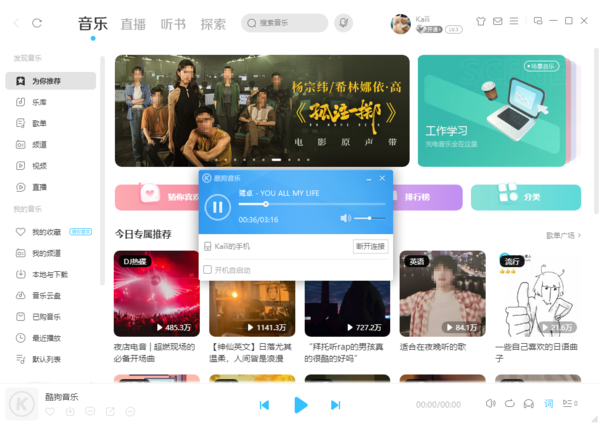600x424 pixels.
Task: Open the 孤注一掷 soundtrack banner
Action: pyautogui.click(x=262, y=110)
